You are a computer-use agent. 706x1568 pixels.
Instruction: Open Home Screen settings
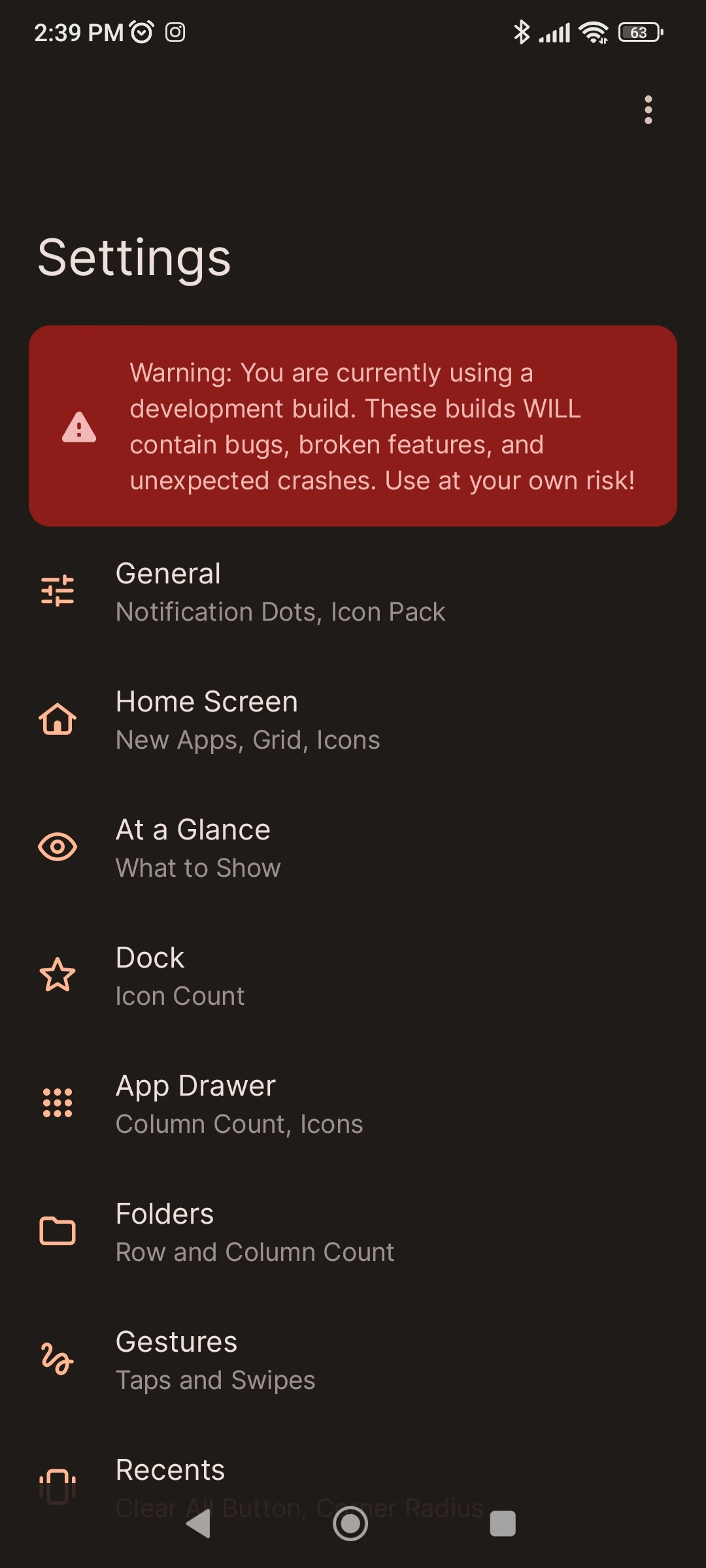pyautogui.click(x=353, y=720)
